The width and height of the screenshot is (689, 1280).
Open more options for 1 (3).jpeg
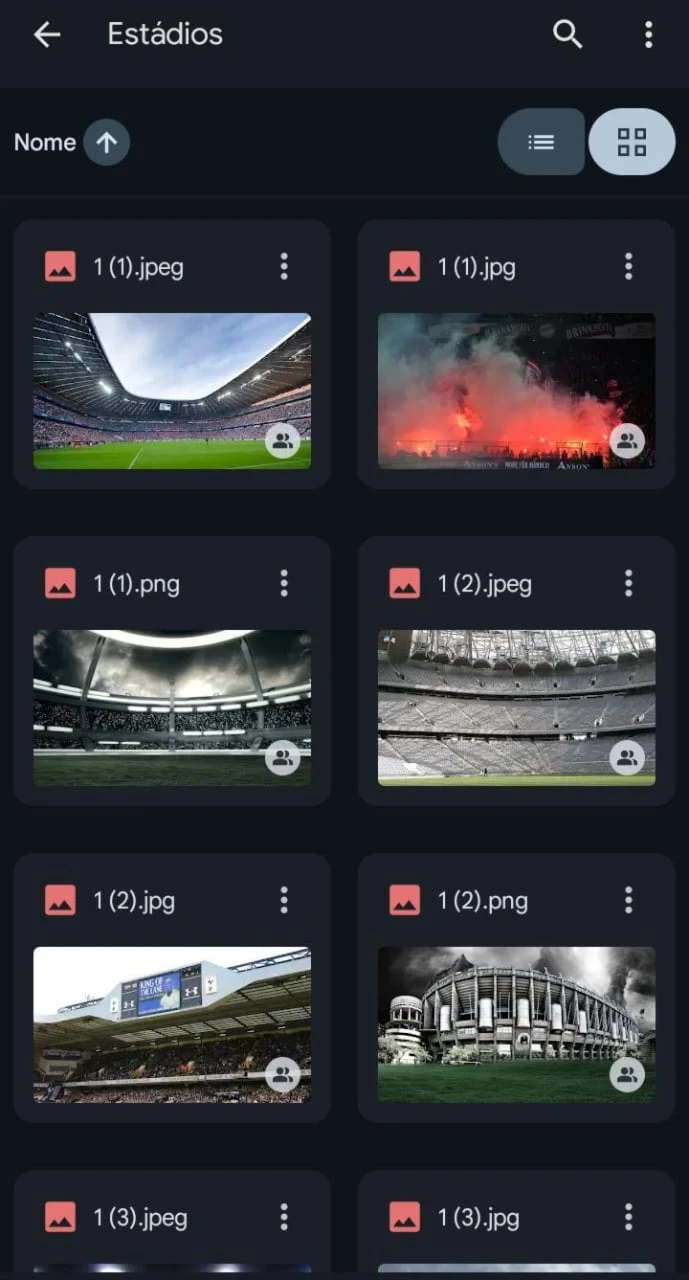[x=284, y=1217]
